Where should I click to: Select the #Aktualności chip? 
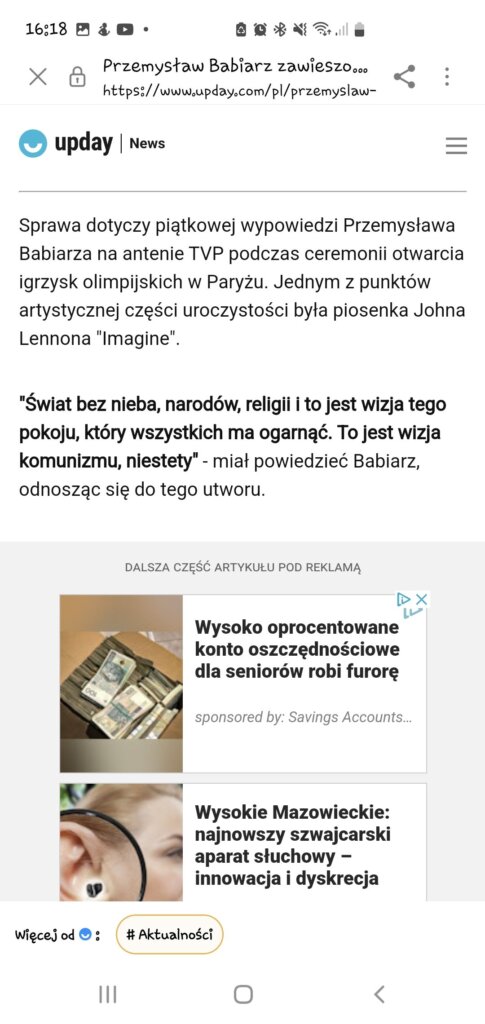click(169, 935)
